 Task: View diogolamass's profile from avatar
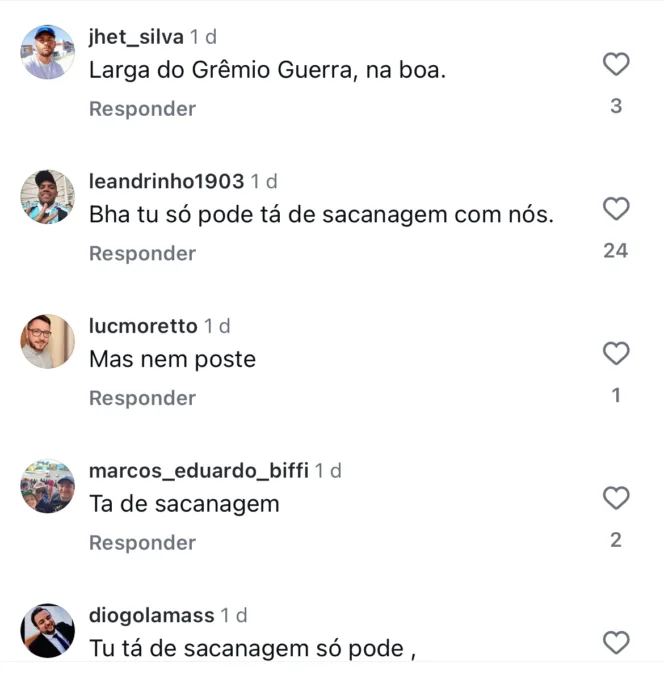pyautogui.click(x=48, y=630)
